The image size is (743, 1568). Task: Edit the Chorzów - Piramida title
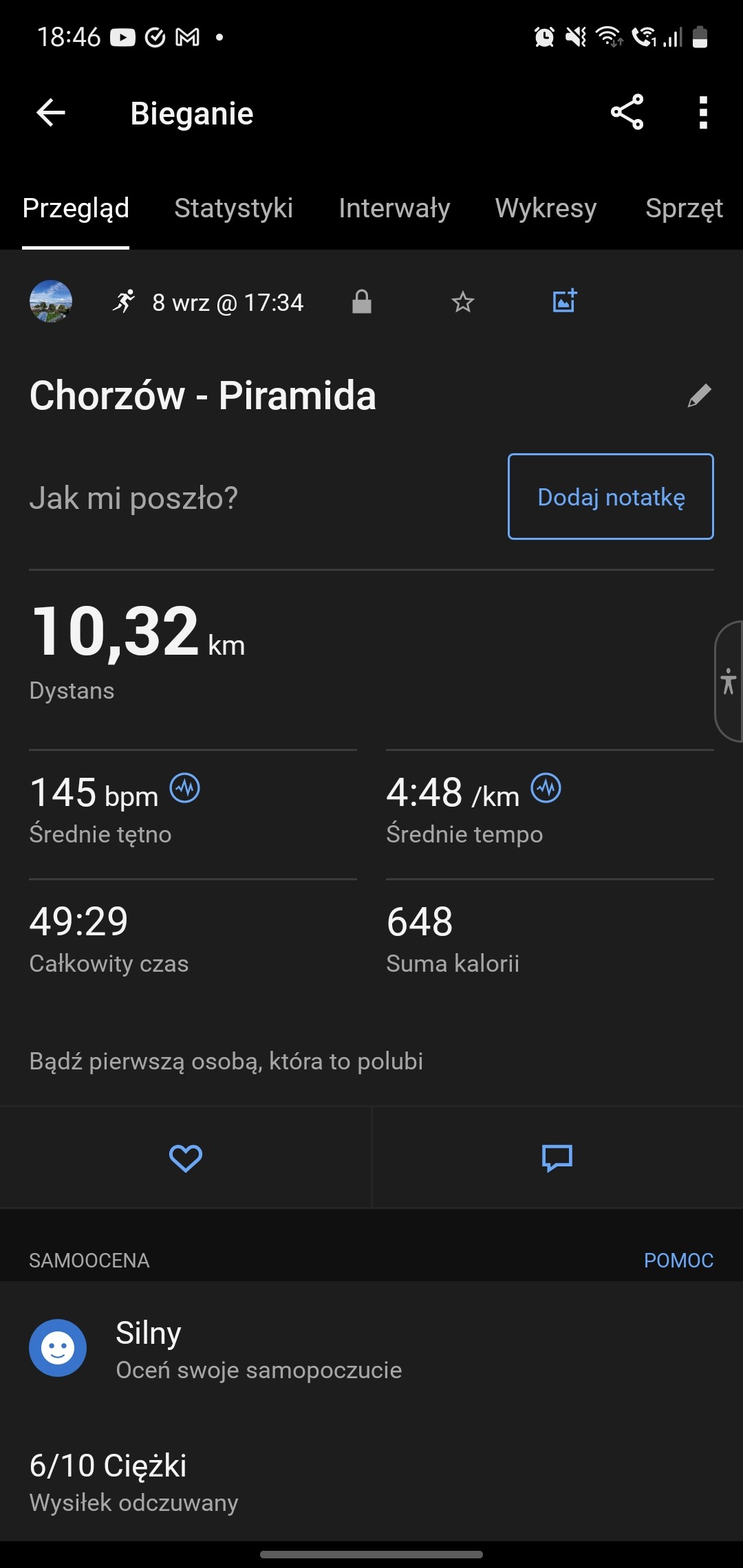pos(699,396)
